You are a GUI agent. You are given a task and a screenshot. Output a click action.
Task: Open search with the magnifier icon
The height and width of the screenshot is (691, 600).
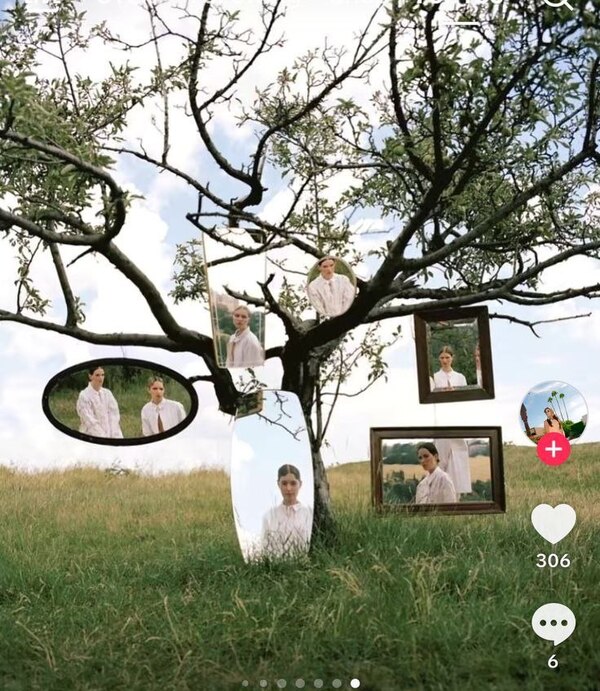coord(558,4)
